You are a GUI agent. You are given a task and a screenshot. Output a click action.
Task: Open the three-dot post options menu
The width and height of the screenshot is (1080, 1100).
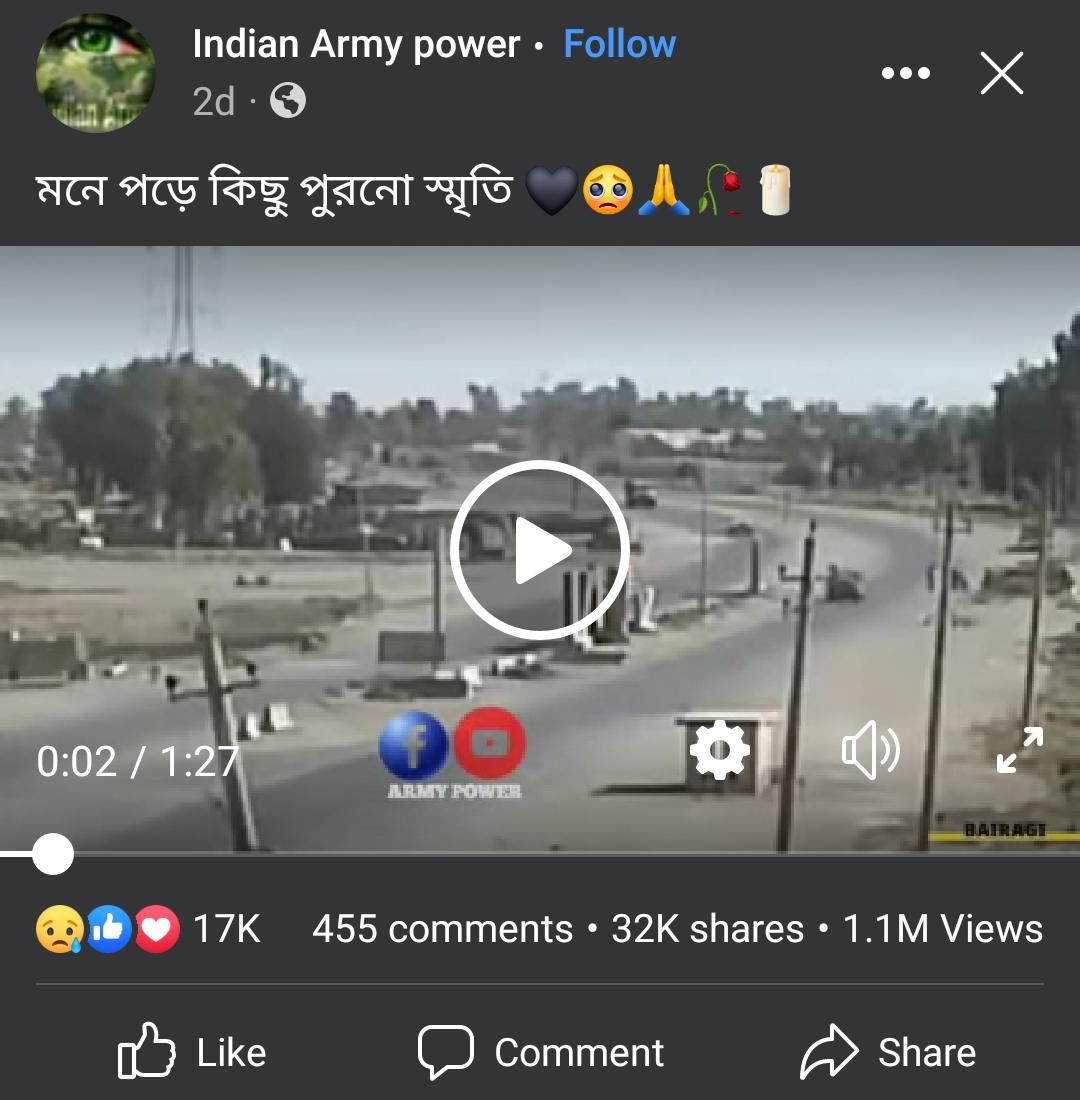pyautogui.click(x=906, y=73)
